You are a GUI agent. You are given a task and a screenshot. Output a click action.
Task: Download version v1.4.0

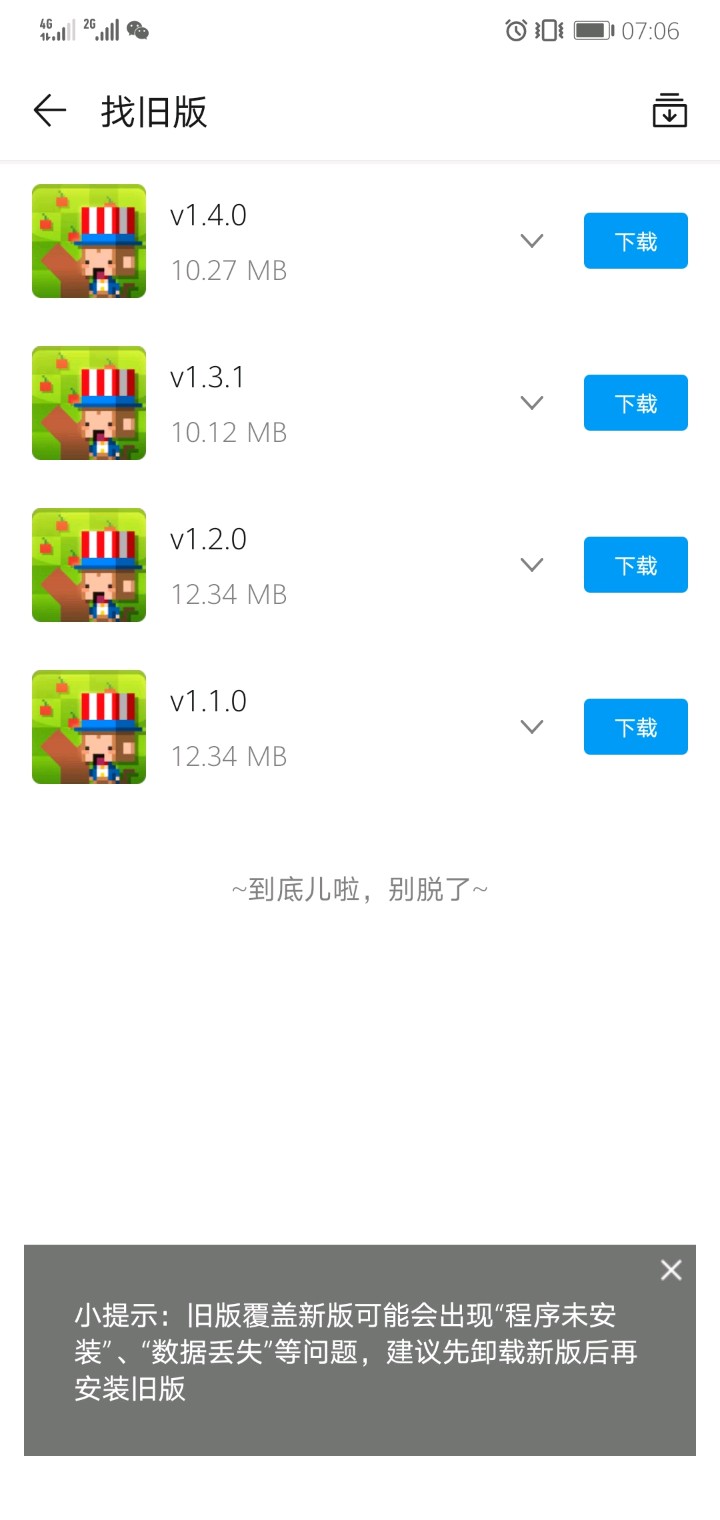(635, 241)
